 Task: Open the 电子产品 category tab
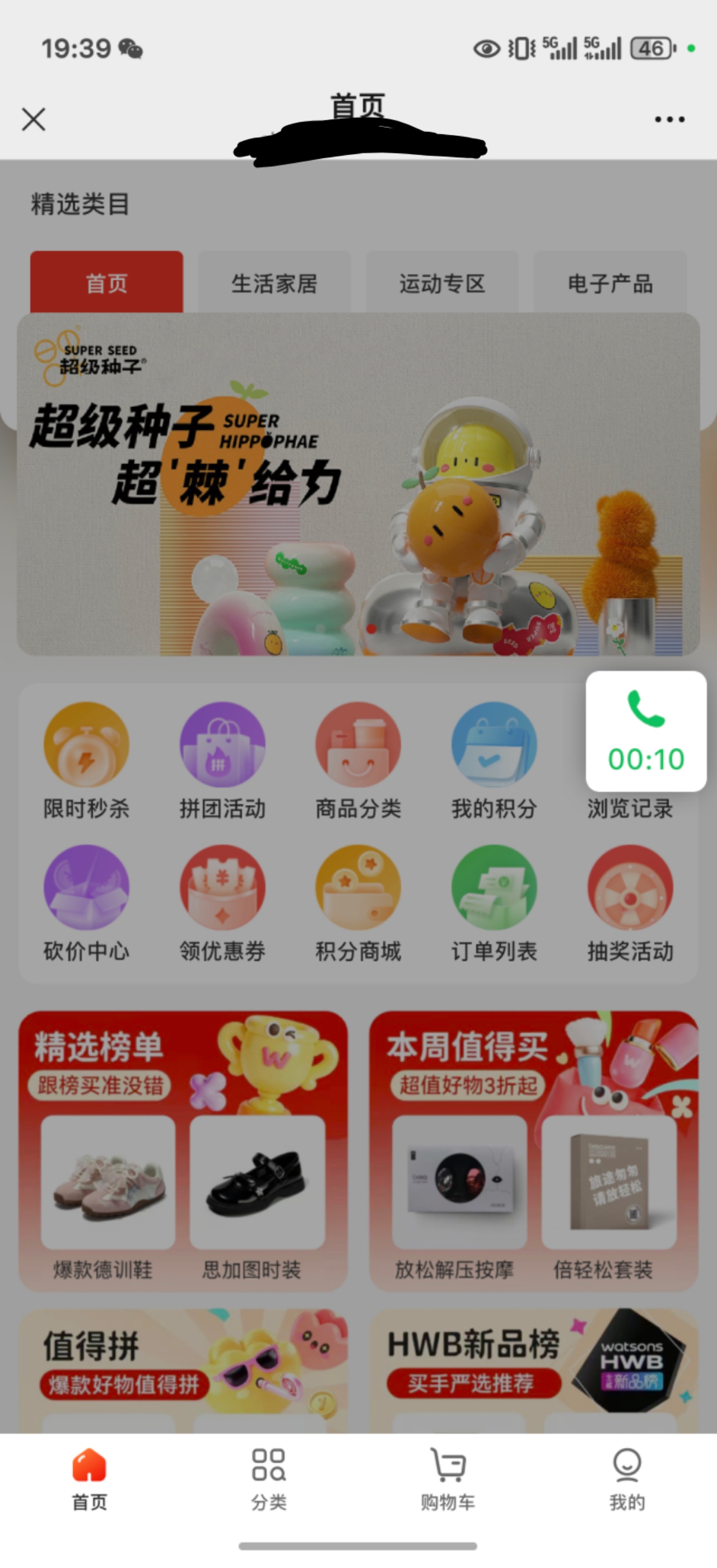(x=610, y=283)
